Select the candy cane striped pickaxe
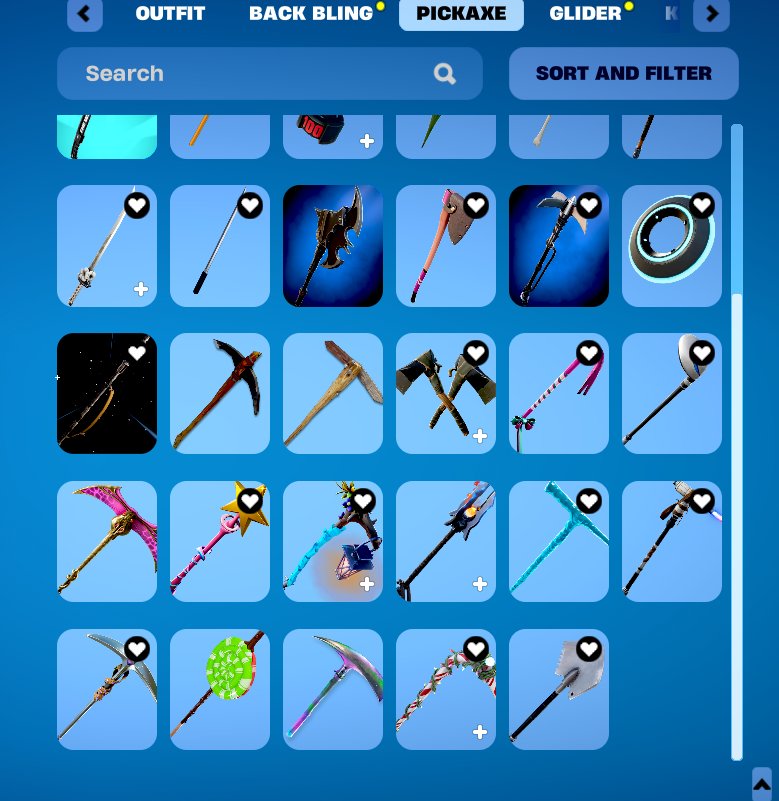This screenshot has width=779, height=801. click(446, 689)
